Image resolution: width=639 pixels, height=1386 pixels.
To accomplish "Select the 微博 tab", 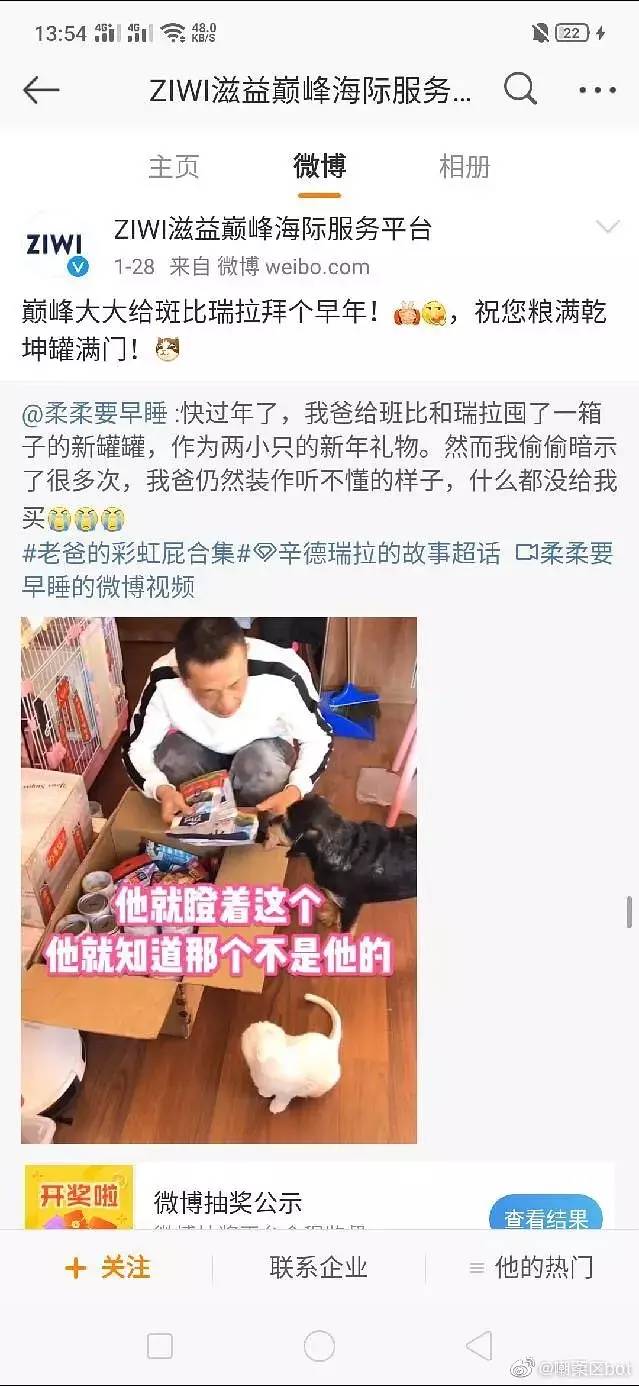I will click(319, 166).
